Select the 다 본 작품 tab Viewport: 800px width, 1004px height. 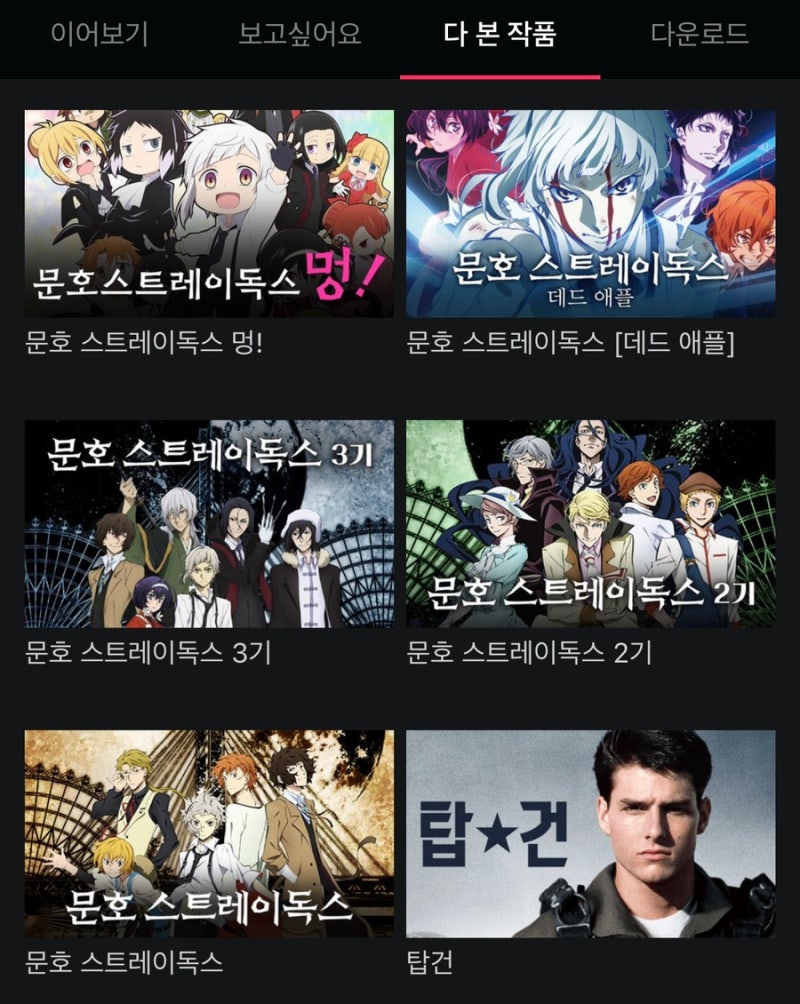point(499,35)
